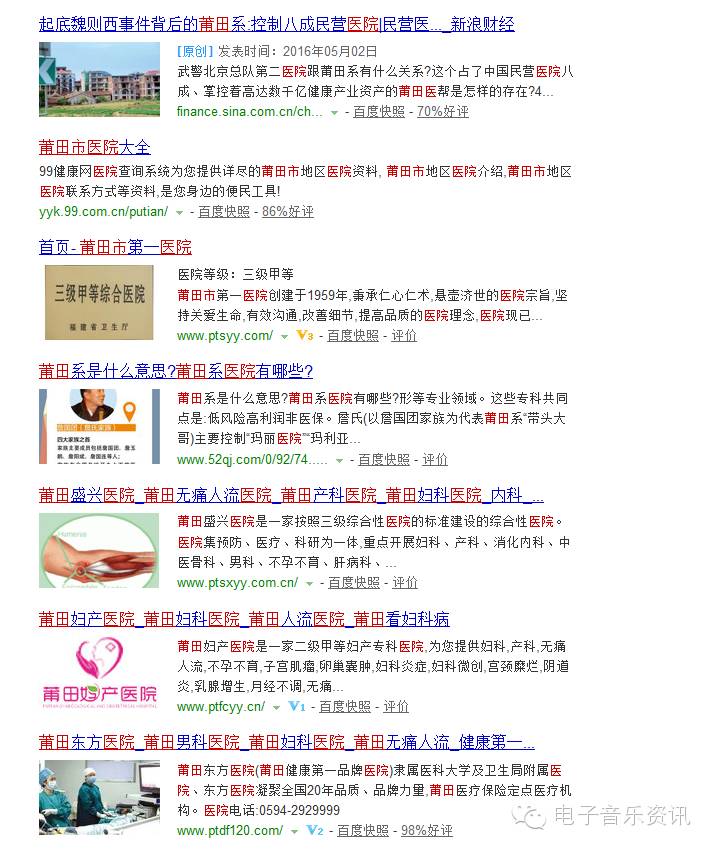The height and width of the screenshot is (851, 712).
Task: Open the 首页-莆田市第一医院 result
Action: (x=115, y=247)
